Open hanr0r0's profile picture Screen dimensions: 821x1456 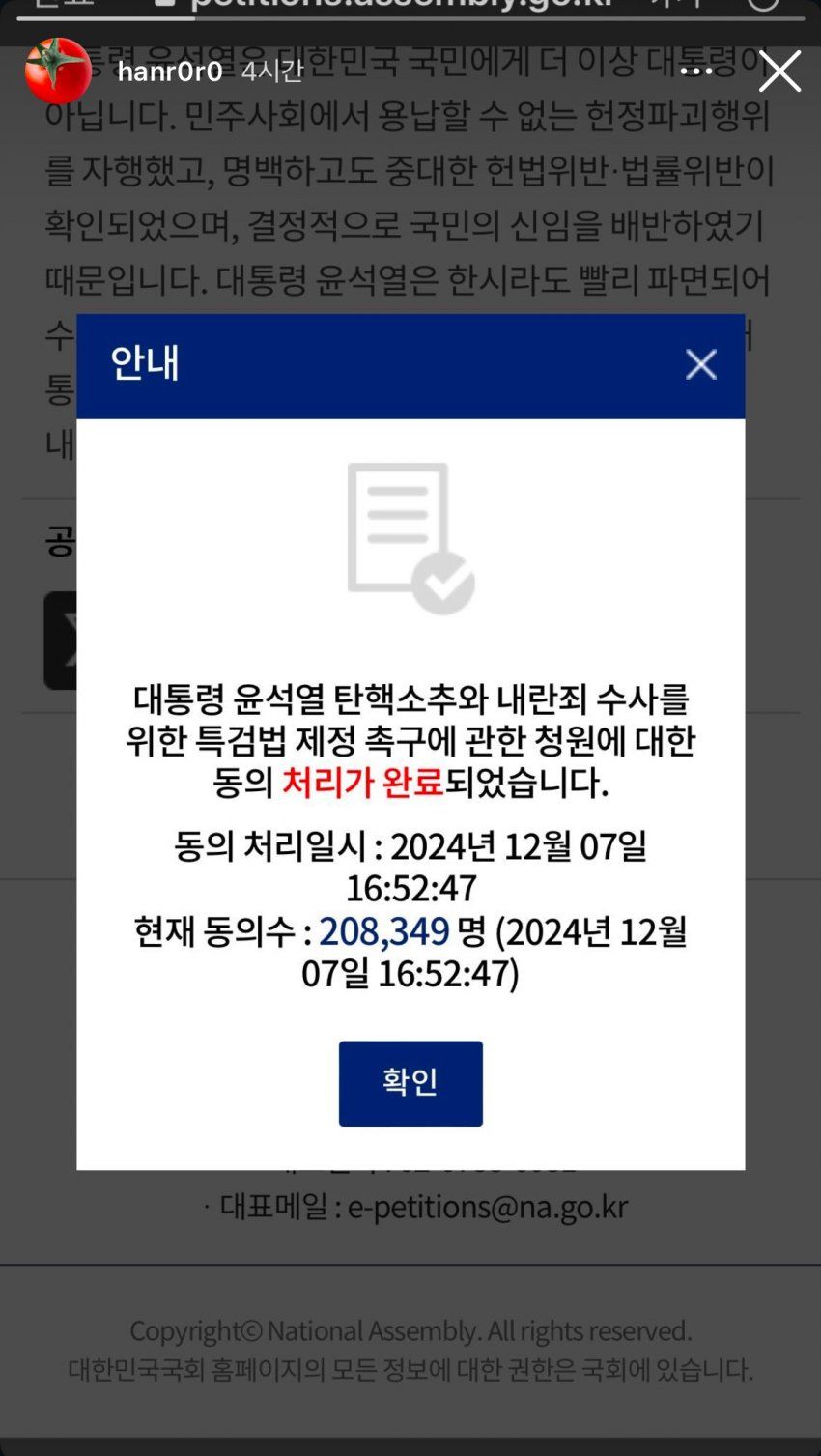[x=57, y=71]
